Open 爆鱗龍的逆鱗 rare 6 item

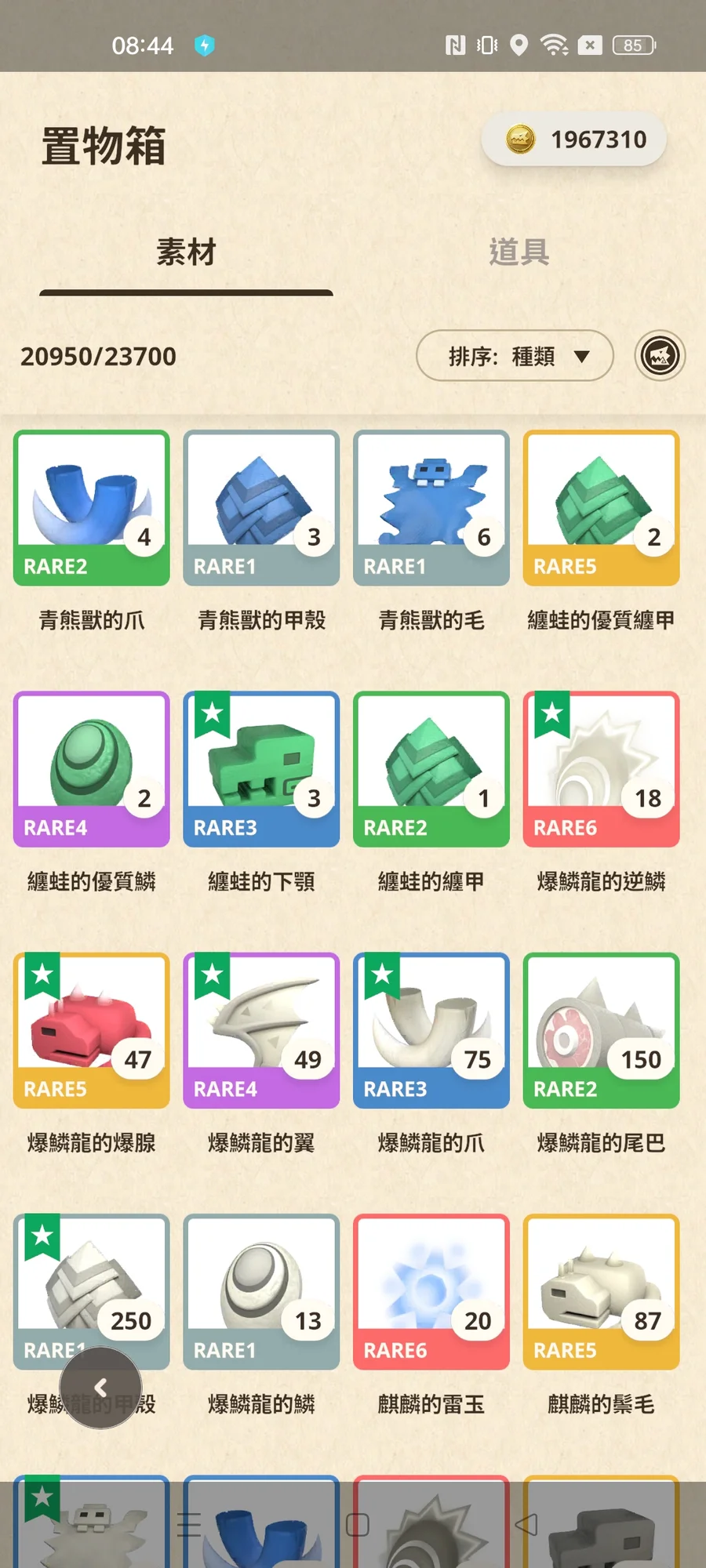point(601,769)
